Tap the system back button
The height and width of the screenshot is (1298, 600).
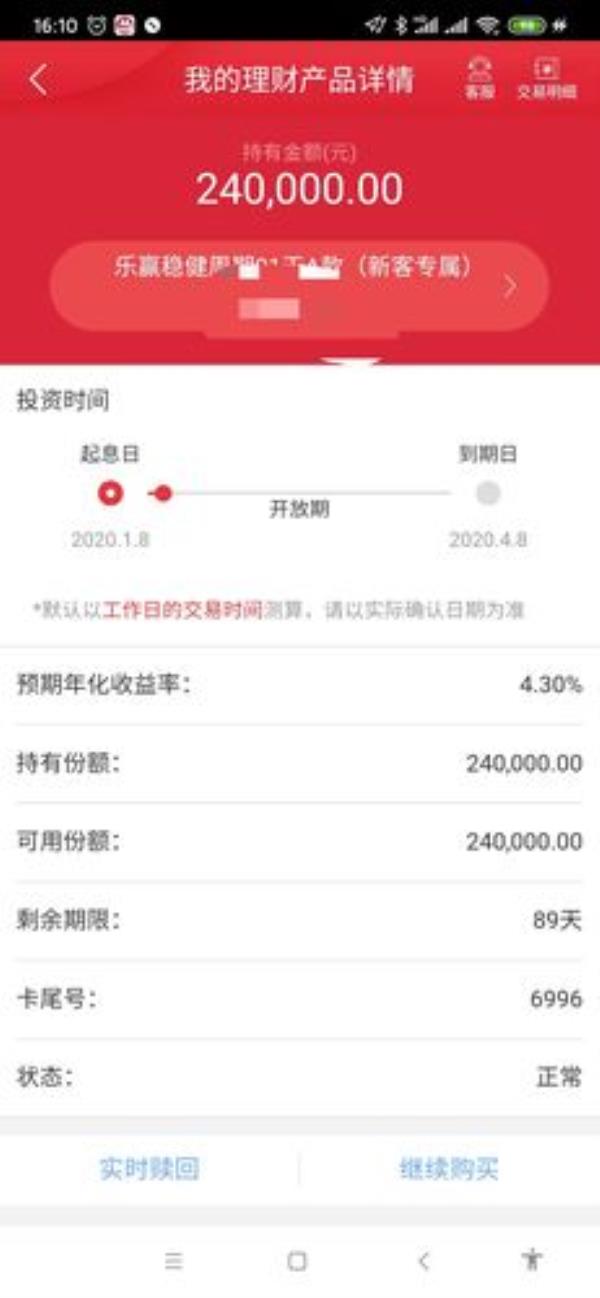pos(423,1261)
